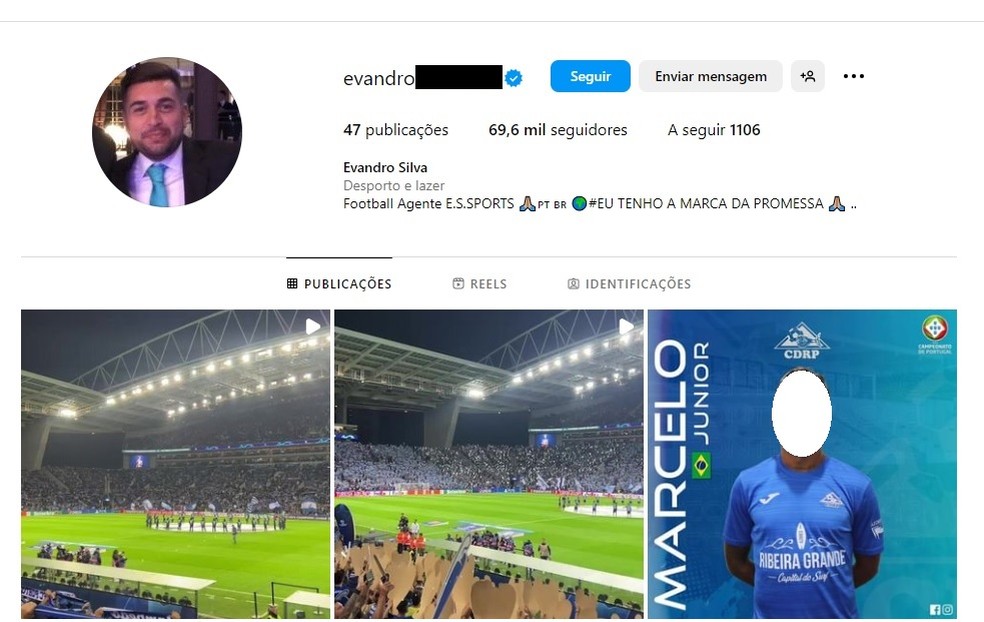This screenshot has height=622, width=984.
Task: Open the Marcelo Junior post
Action: click(802, 464)
